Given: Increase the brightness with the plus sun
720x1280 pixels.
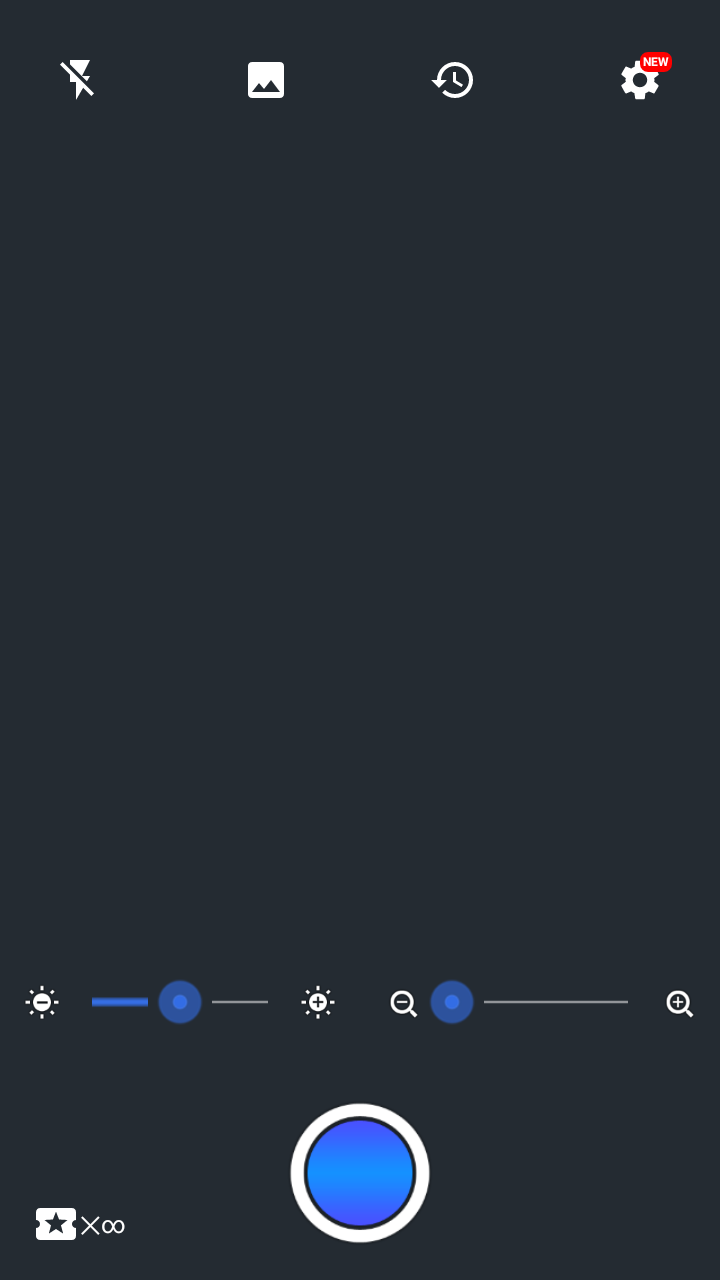Looking at the screenshot, I should point(318,1002).
